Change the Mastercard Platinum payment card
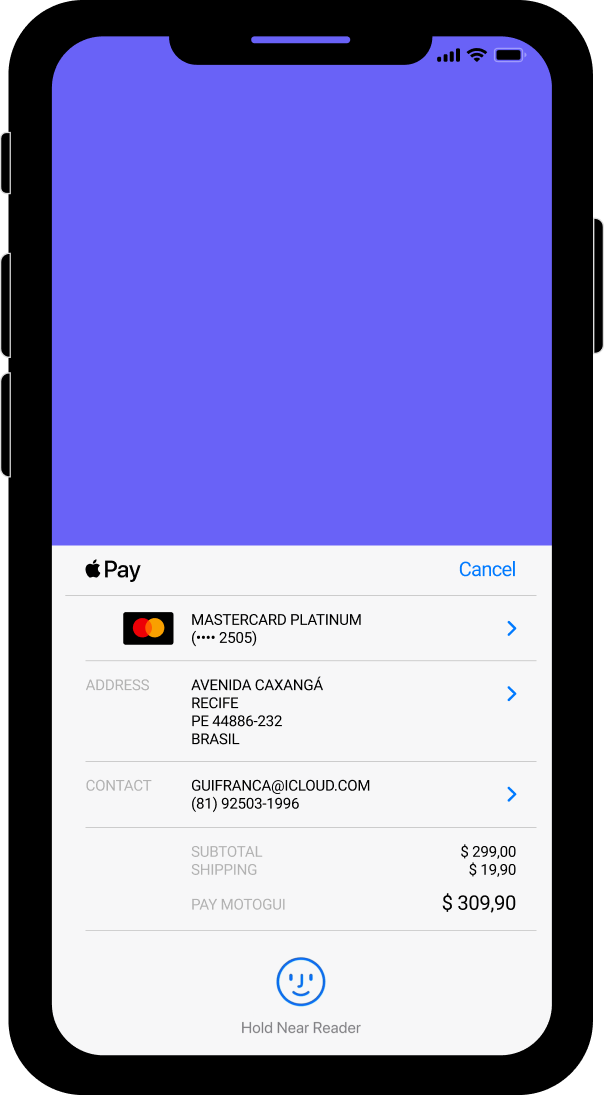This screenshot has height=1104, width=604. click(511, 628)
